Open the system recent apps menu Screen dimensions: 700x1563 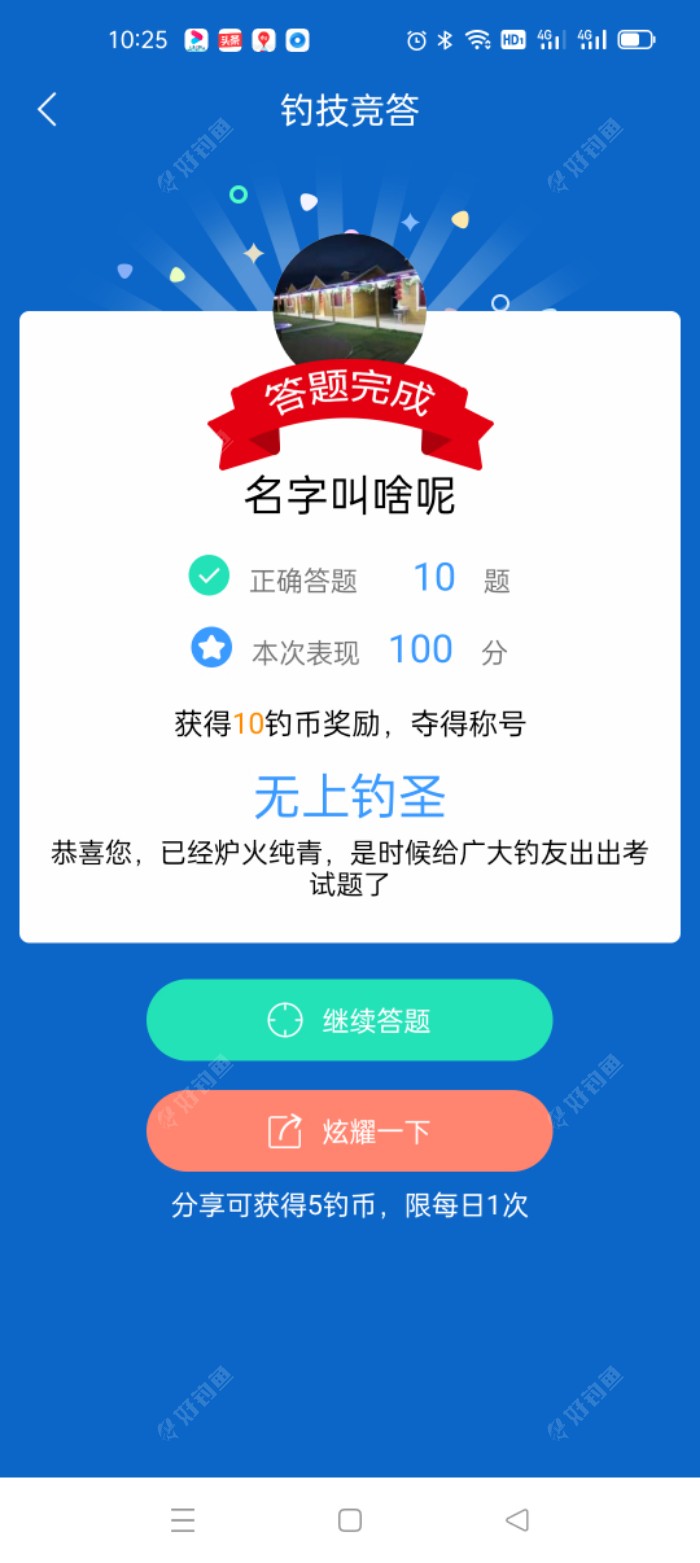(183, 1520)
